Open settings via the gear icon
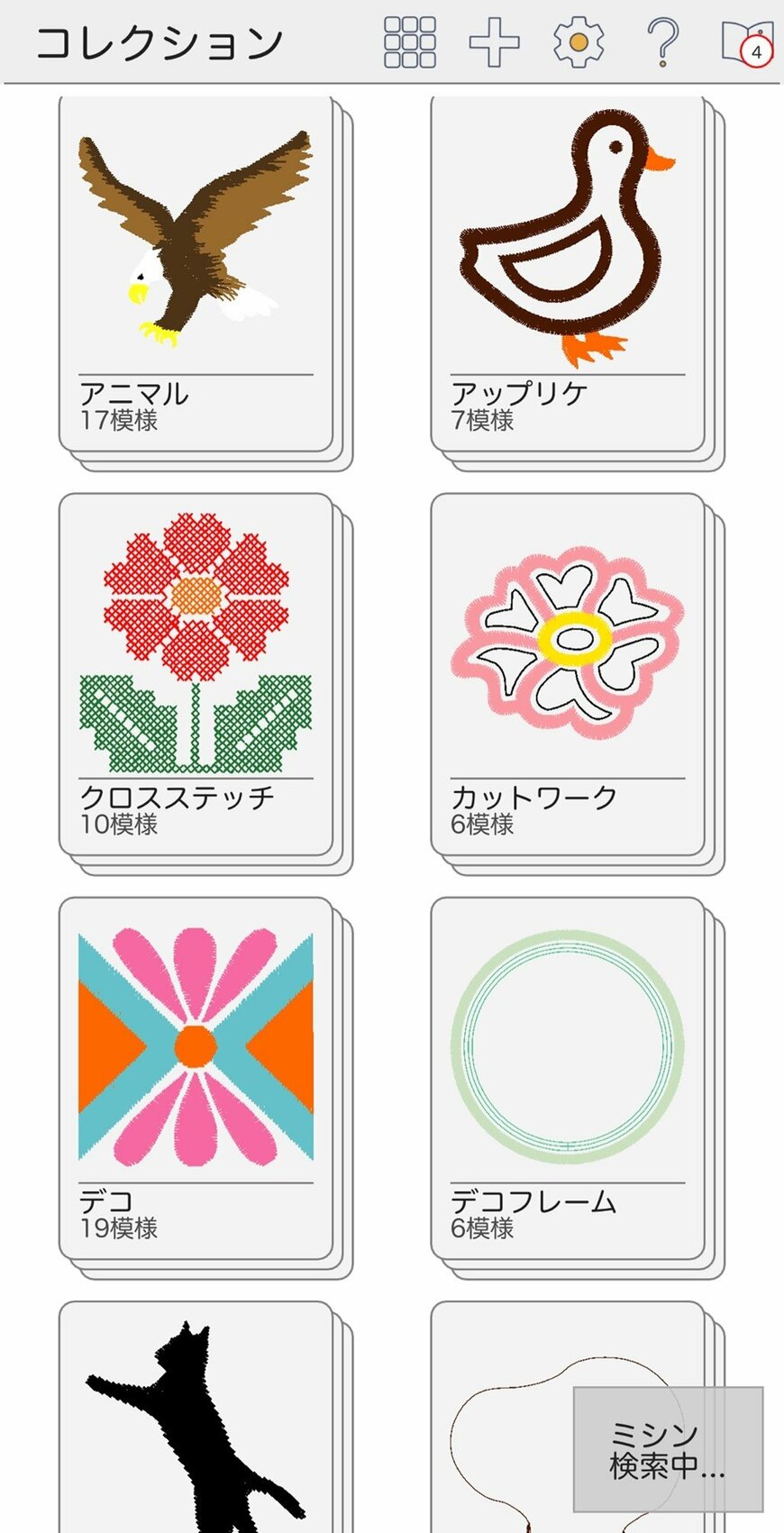 (x=578, y=42)
